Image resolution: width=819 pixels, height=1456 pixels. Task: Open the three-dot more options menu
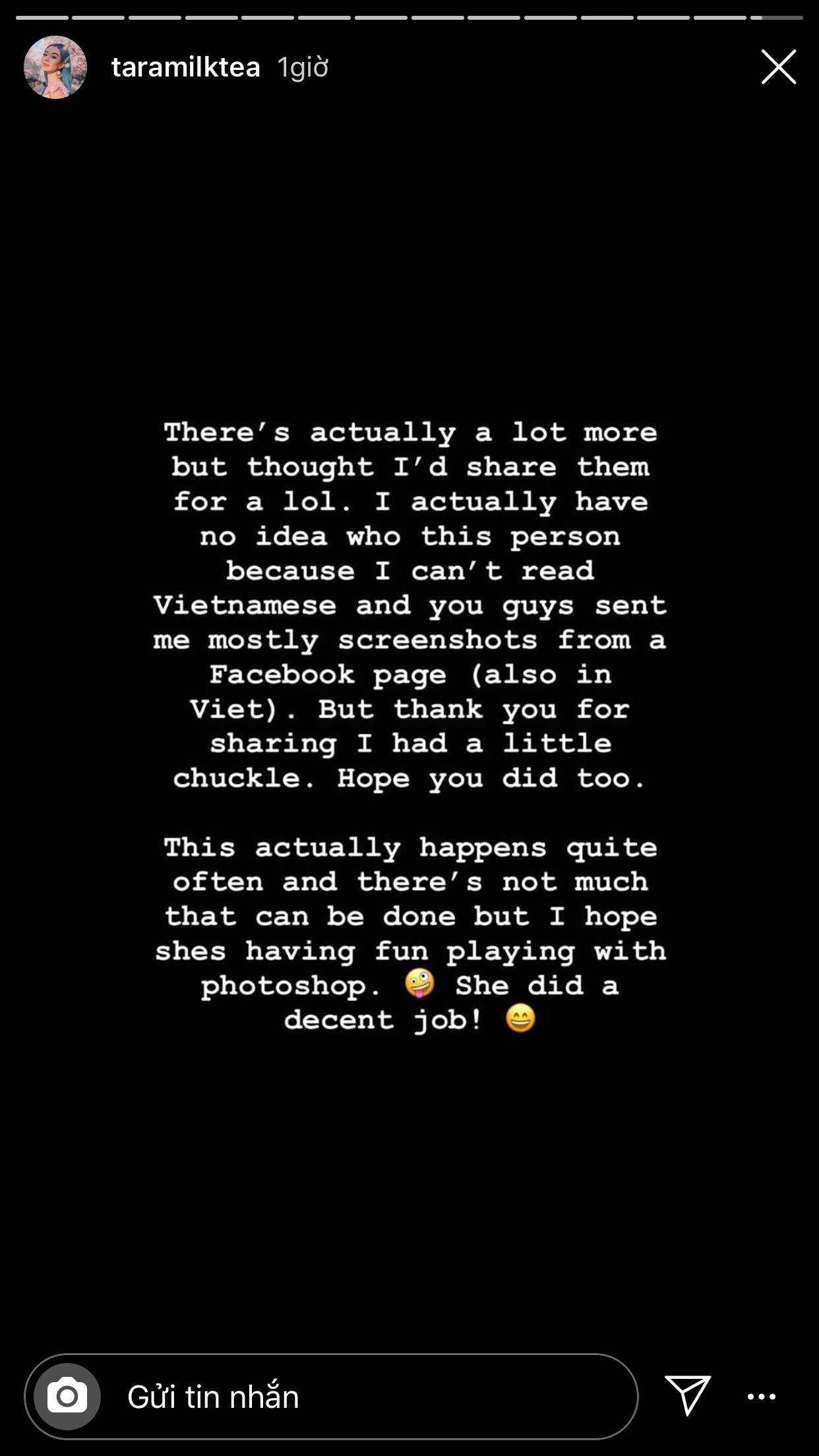point(762,1397)
